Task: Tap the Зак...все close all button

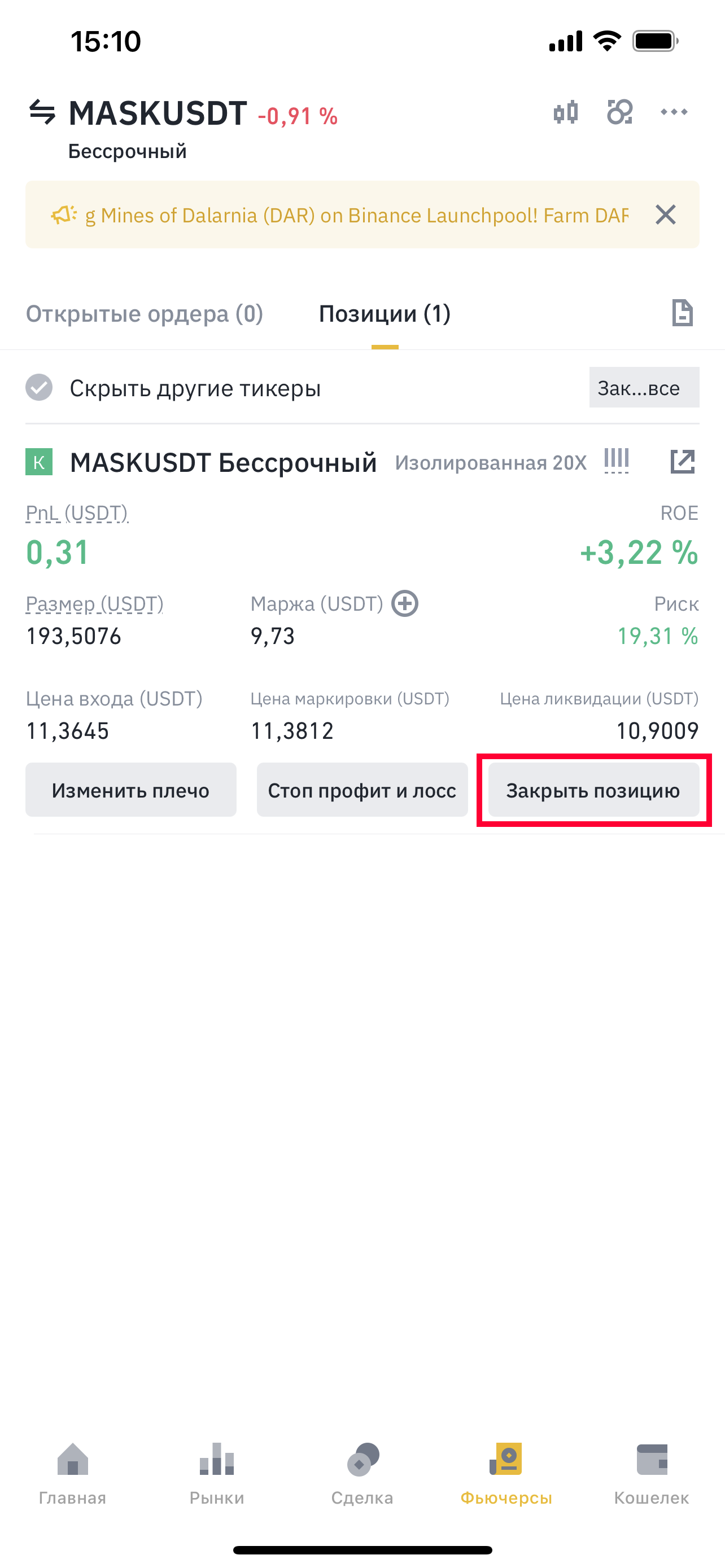Action: coord(644,388)
